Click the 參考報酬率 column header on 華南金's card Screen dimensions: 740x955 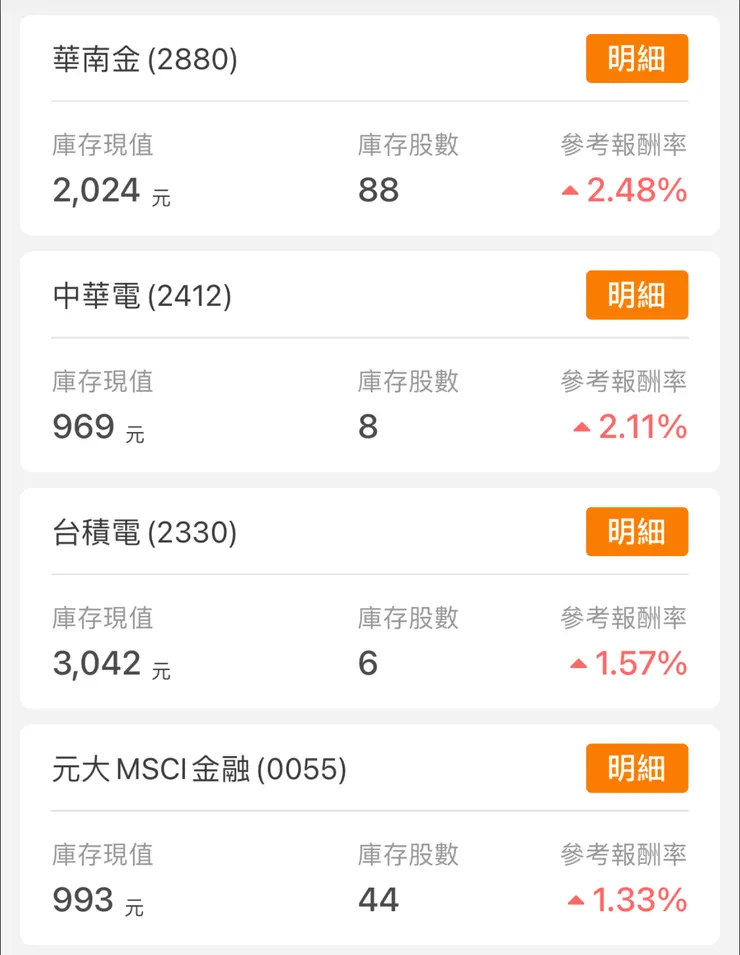click(620, 144)
